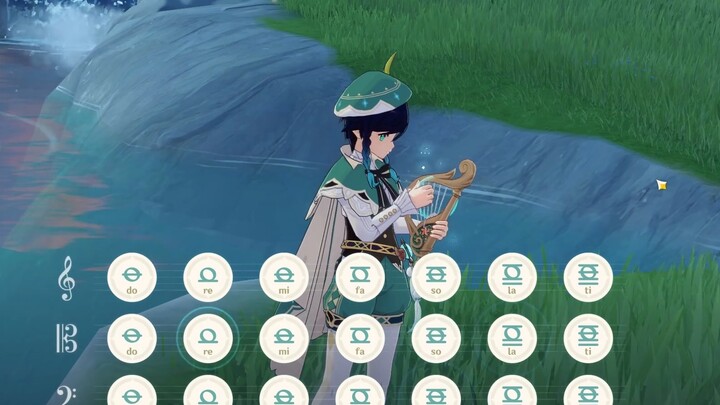Play the do note in the treble clef row
Image resolution: width=720 pixels, height=405 pixels.
(132, 277)
